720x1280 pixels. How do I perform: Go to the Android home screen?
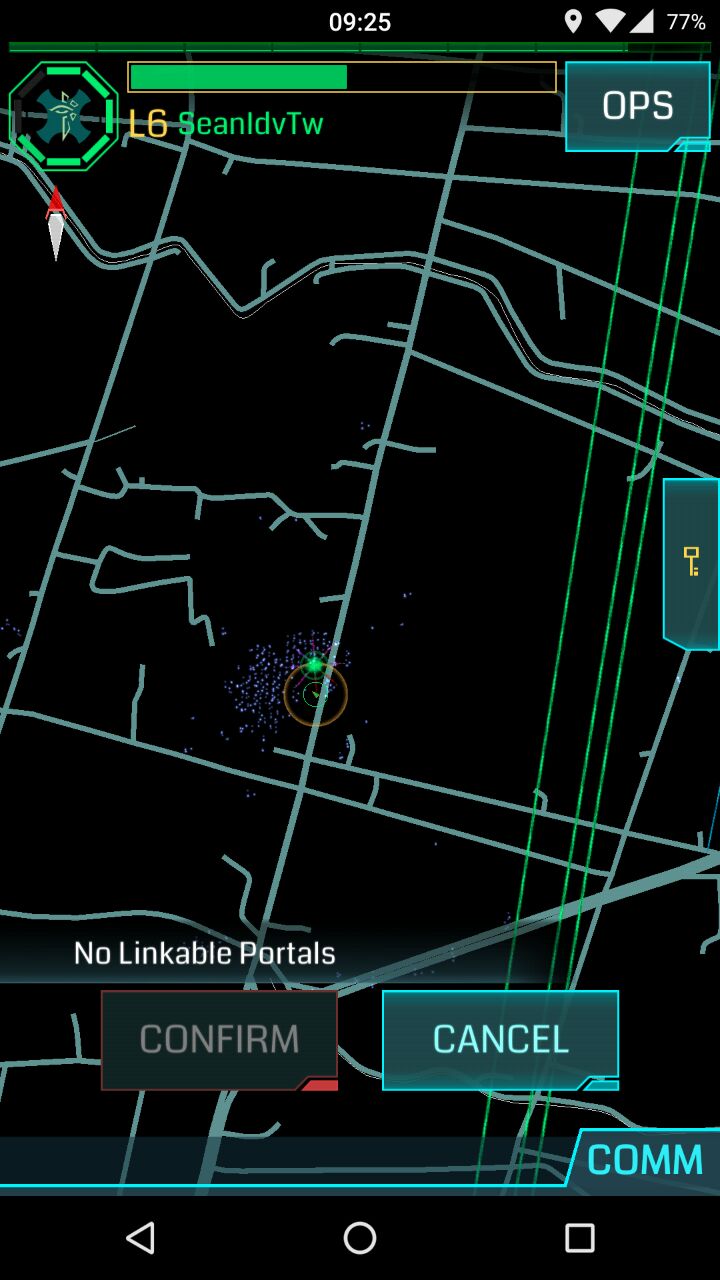360,1238
